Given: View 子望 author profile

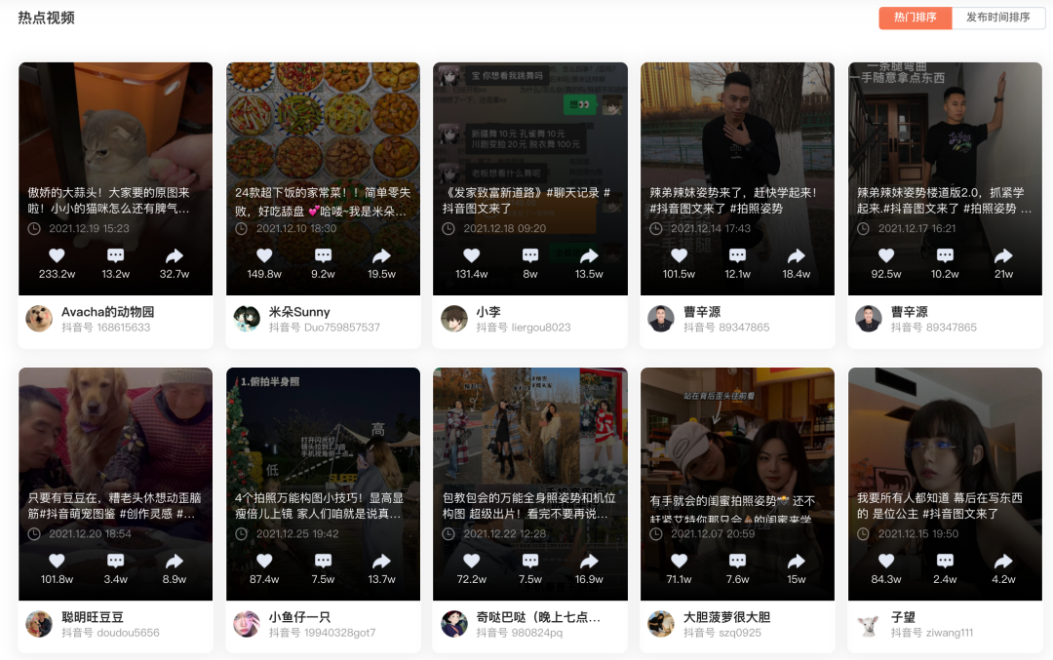Looking at the screenshot, I should click(x=903, y=617).
